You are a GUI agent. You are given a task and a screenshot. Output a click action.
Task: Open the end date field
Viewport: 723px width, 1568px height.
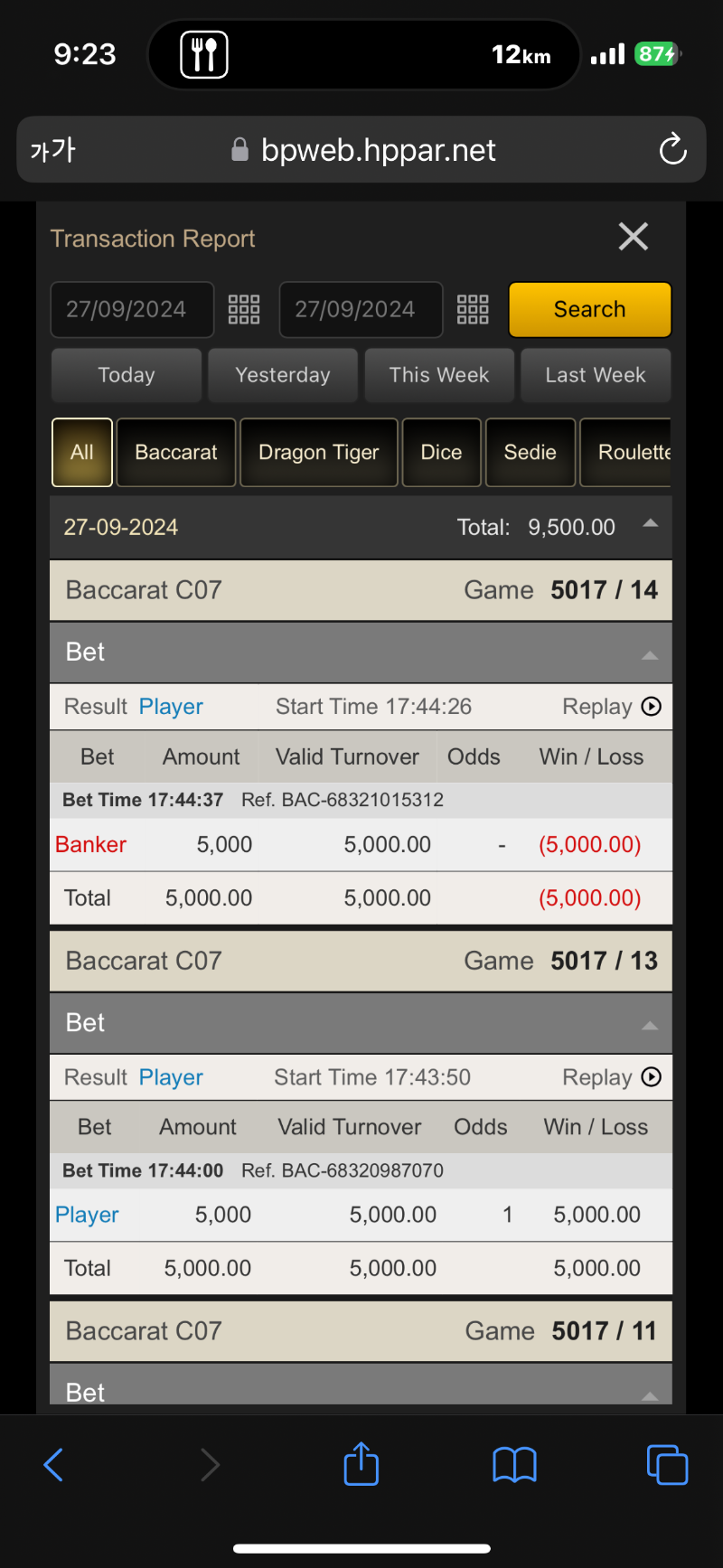pos(361,310)
